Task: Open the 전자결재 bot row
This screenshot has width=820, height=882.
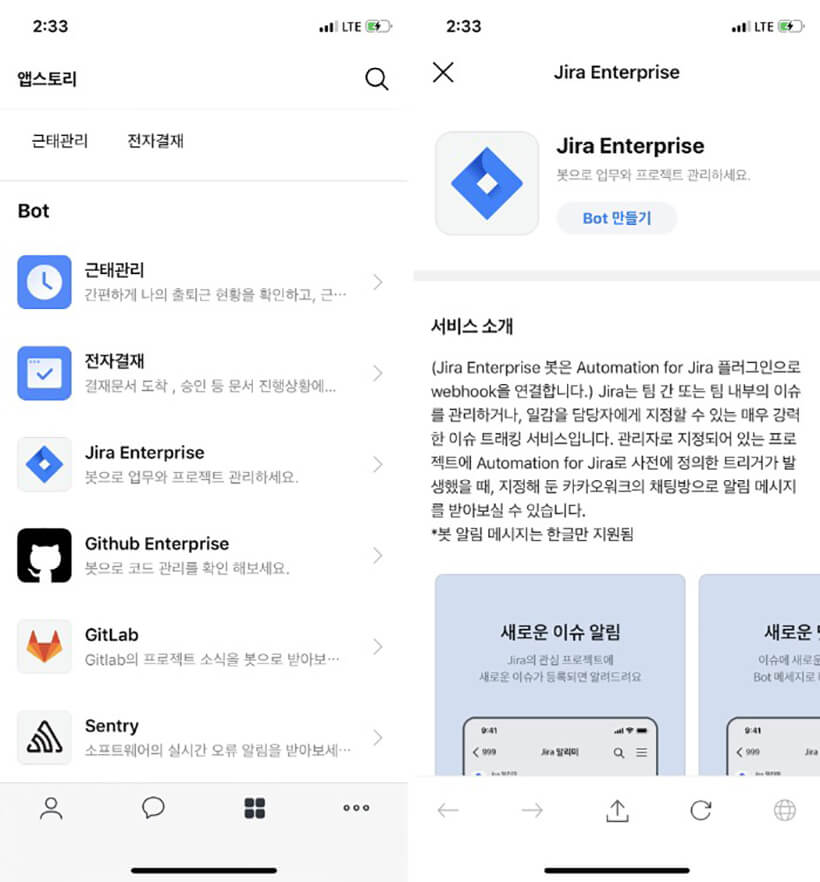Action: coord(200,373)
